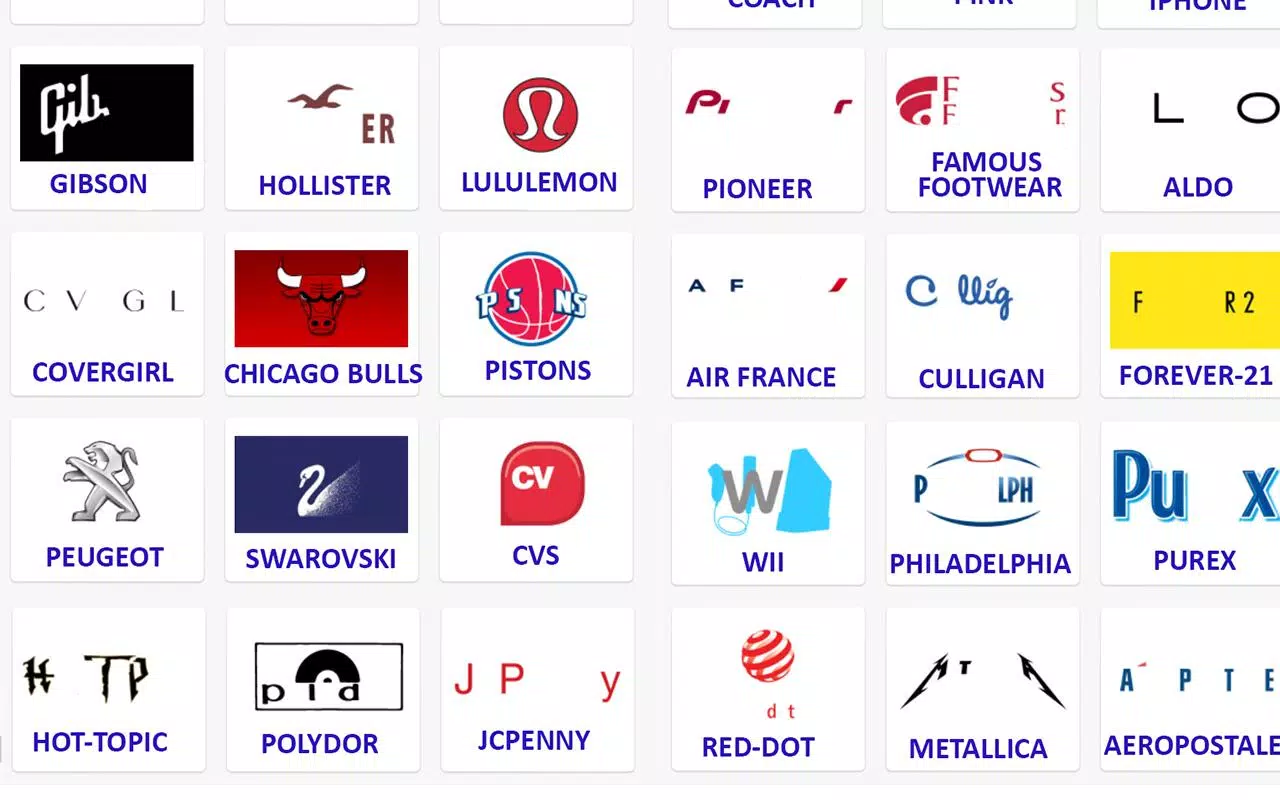Select the Hollister logo card
This screenshot has width=1280, height=800.
coord(322,128)
